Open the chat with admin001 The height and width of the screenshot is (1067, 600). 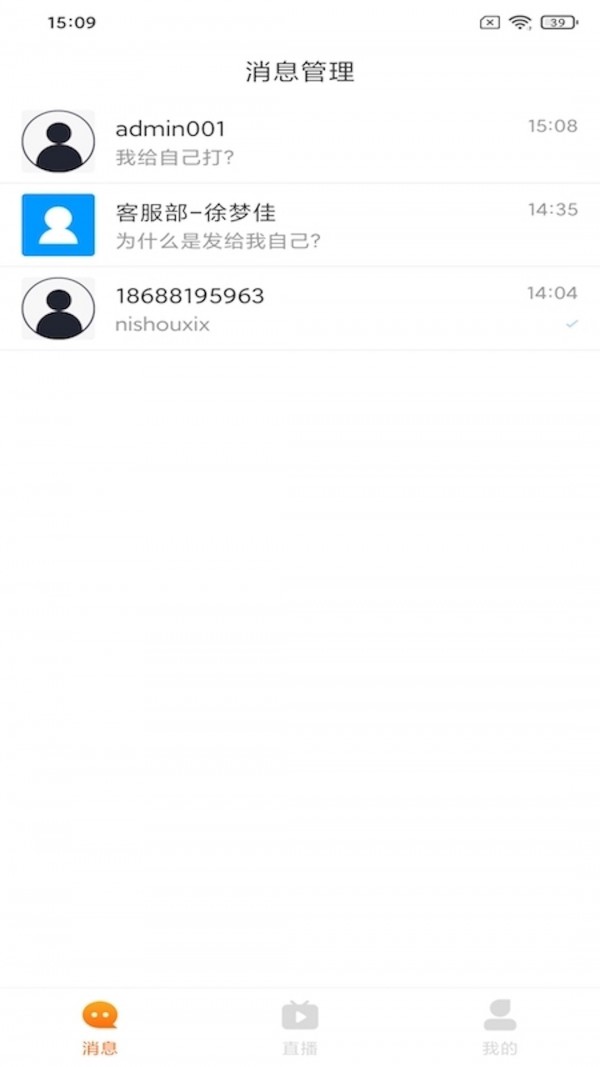point(300,142)
